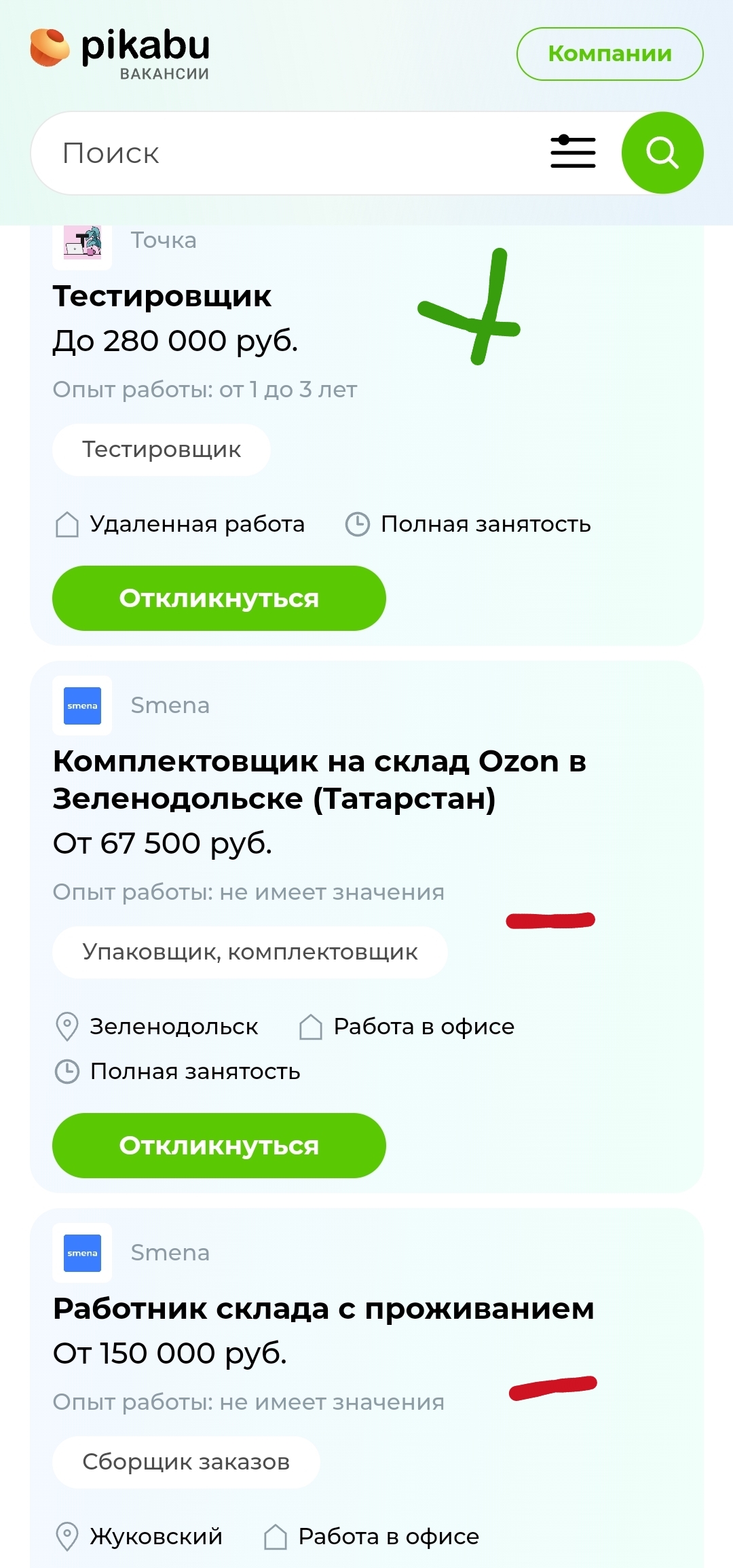Open the Компании section

(609, 54)
